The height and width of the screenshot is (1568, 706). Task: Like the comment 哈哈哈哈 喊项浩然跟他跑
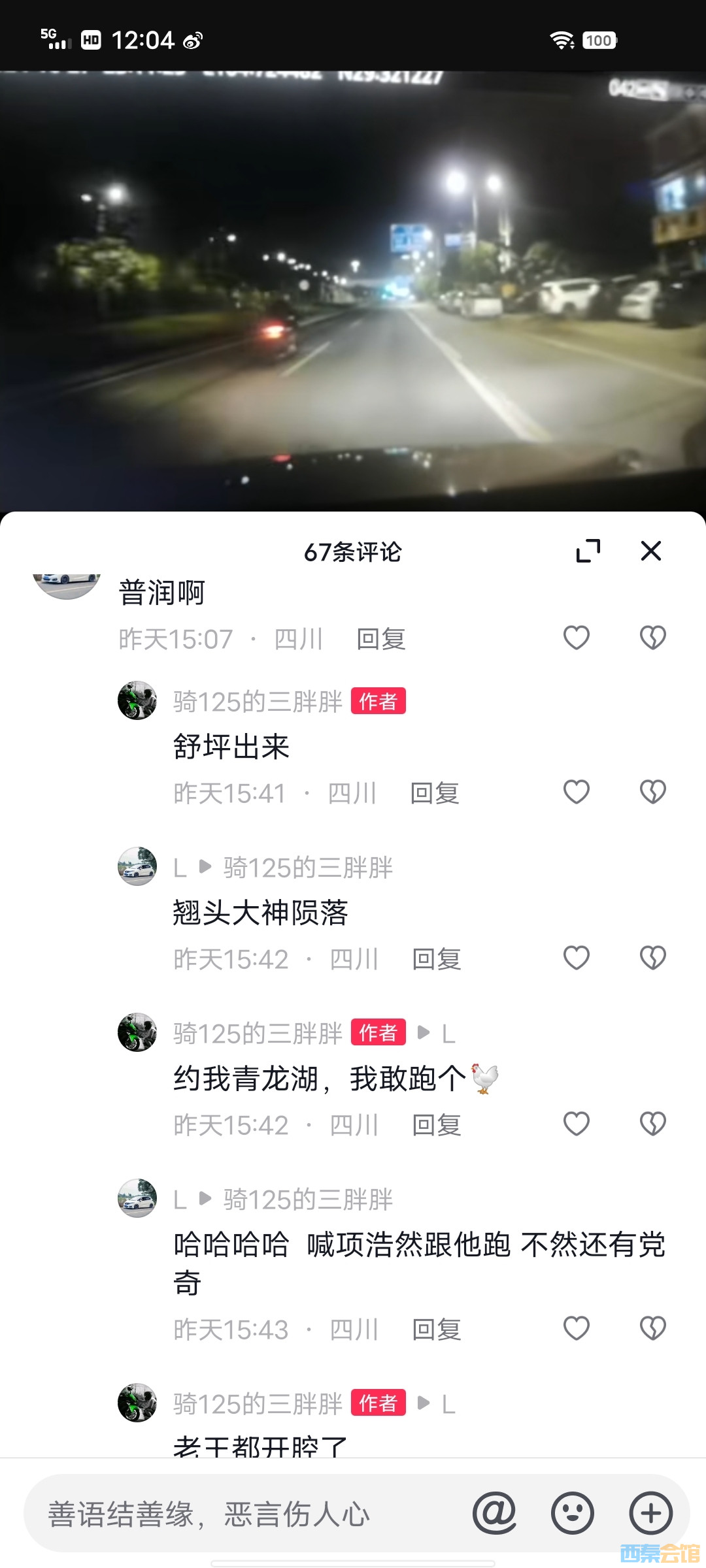click(x=576, y=1328)
